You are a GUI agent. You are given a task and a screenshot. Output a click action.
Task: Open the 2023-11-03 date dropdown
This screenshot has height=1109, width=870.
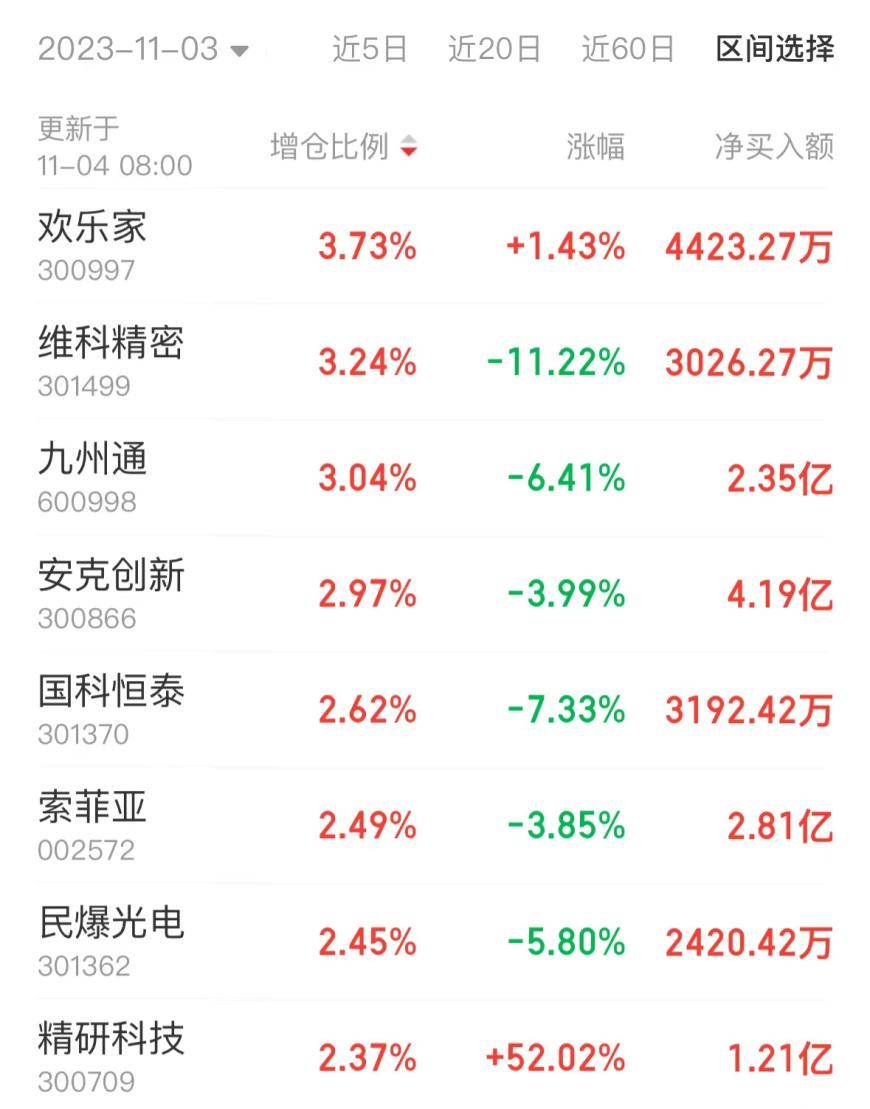coord(143,49)
